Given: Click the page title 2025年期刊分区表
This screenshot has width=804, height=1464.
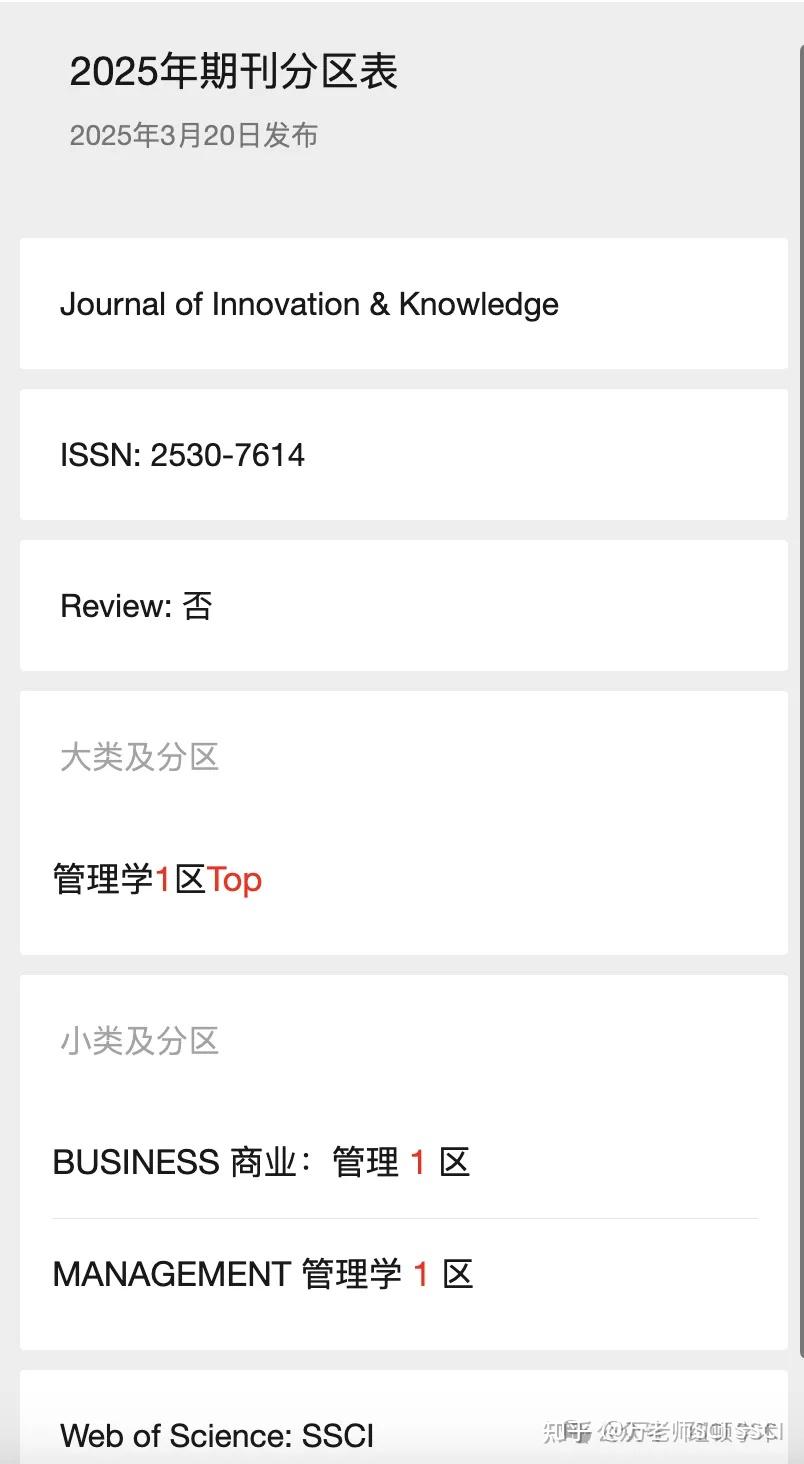Looking at the screenshot, I should pyautogui.click(x=234, y=72).
